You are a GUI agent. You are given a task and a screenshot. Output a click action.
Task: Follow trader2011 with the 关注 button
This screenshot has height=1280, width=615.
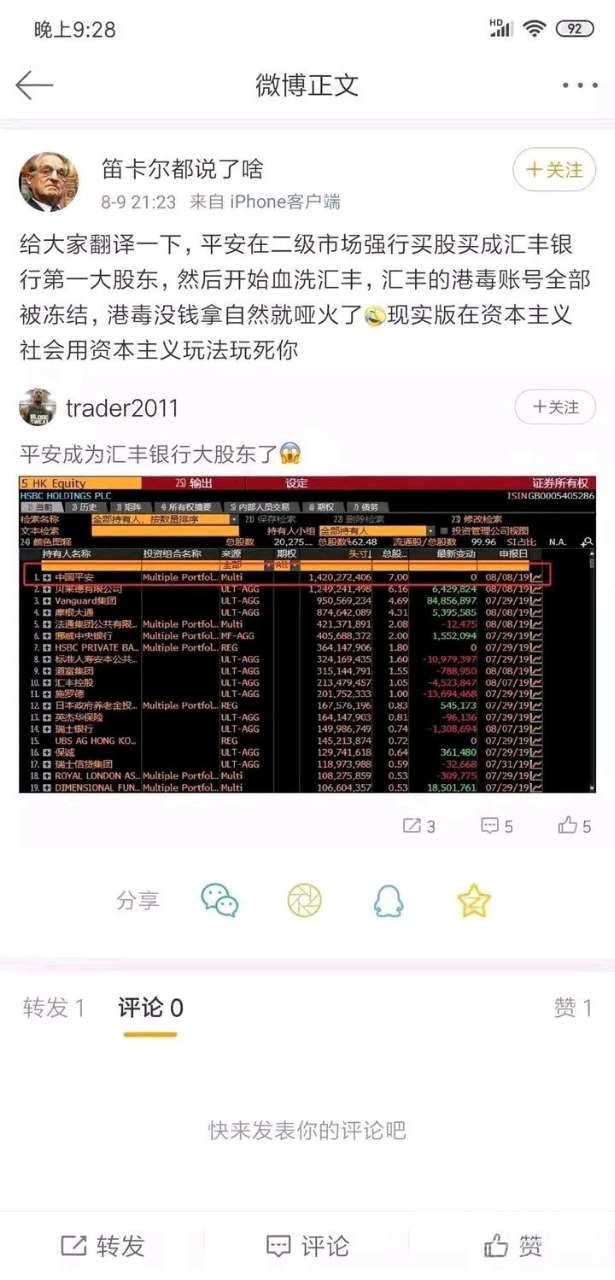click(x=555, y=407)
